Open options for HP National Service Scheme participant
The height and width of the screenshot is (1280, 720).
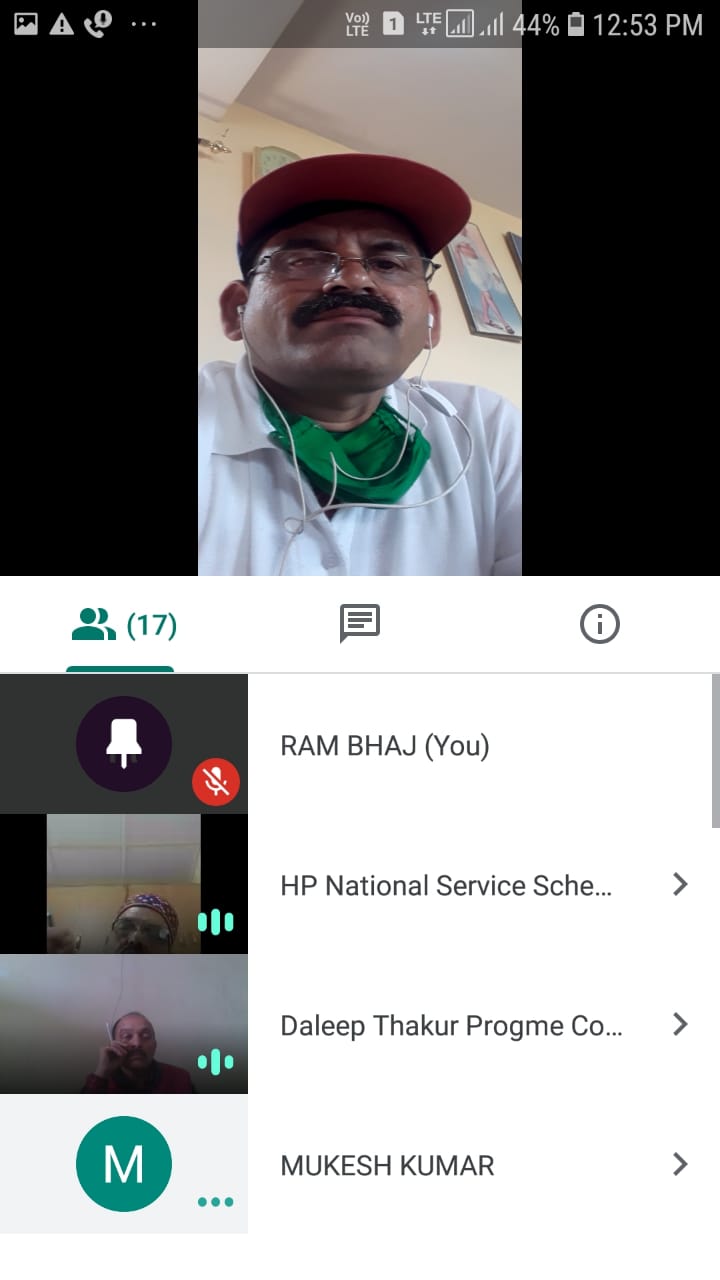[x=679, y=885]
